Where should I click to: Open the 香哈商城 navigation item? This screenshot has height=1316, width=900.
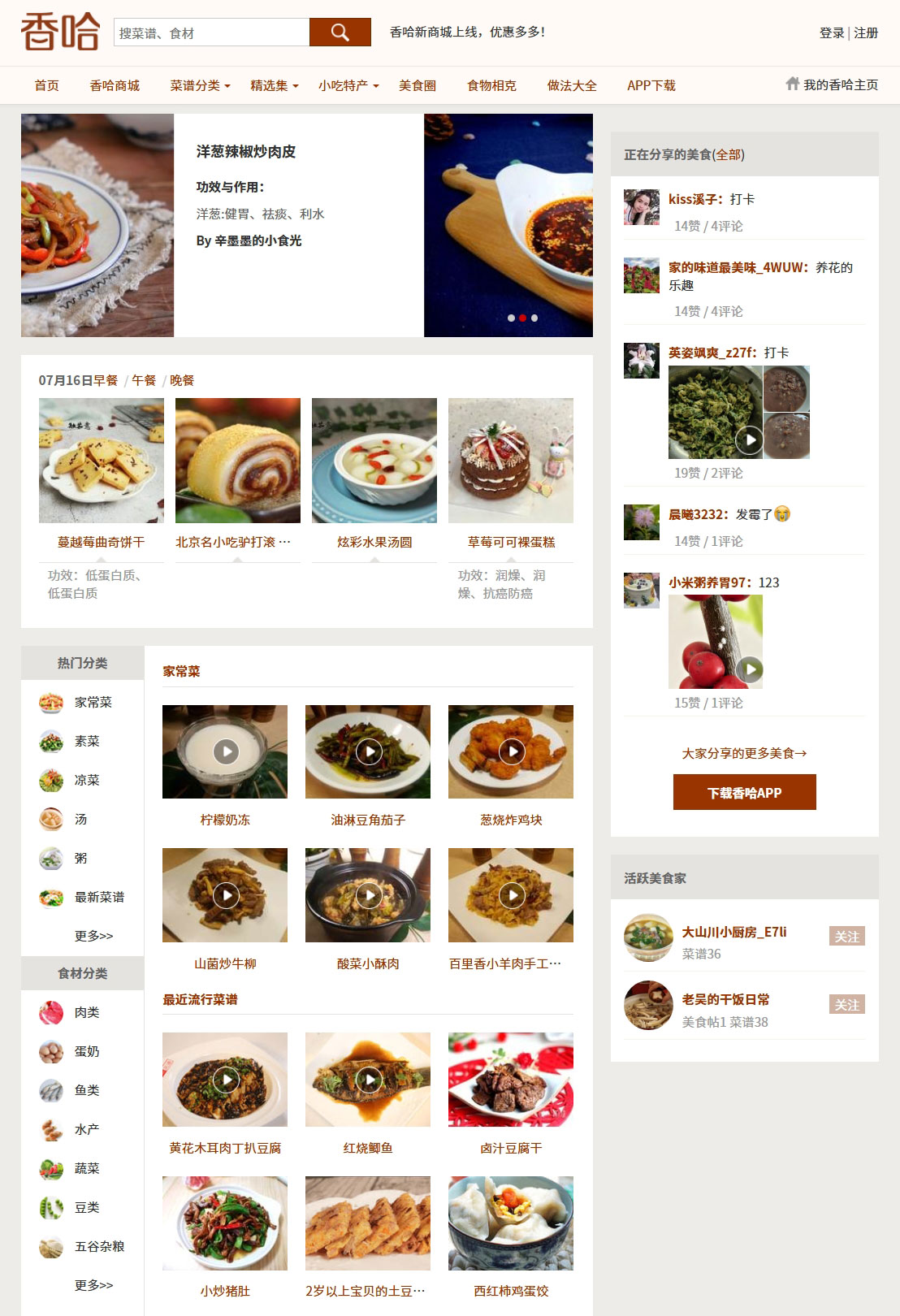(x=115, y=85)
